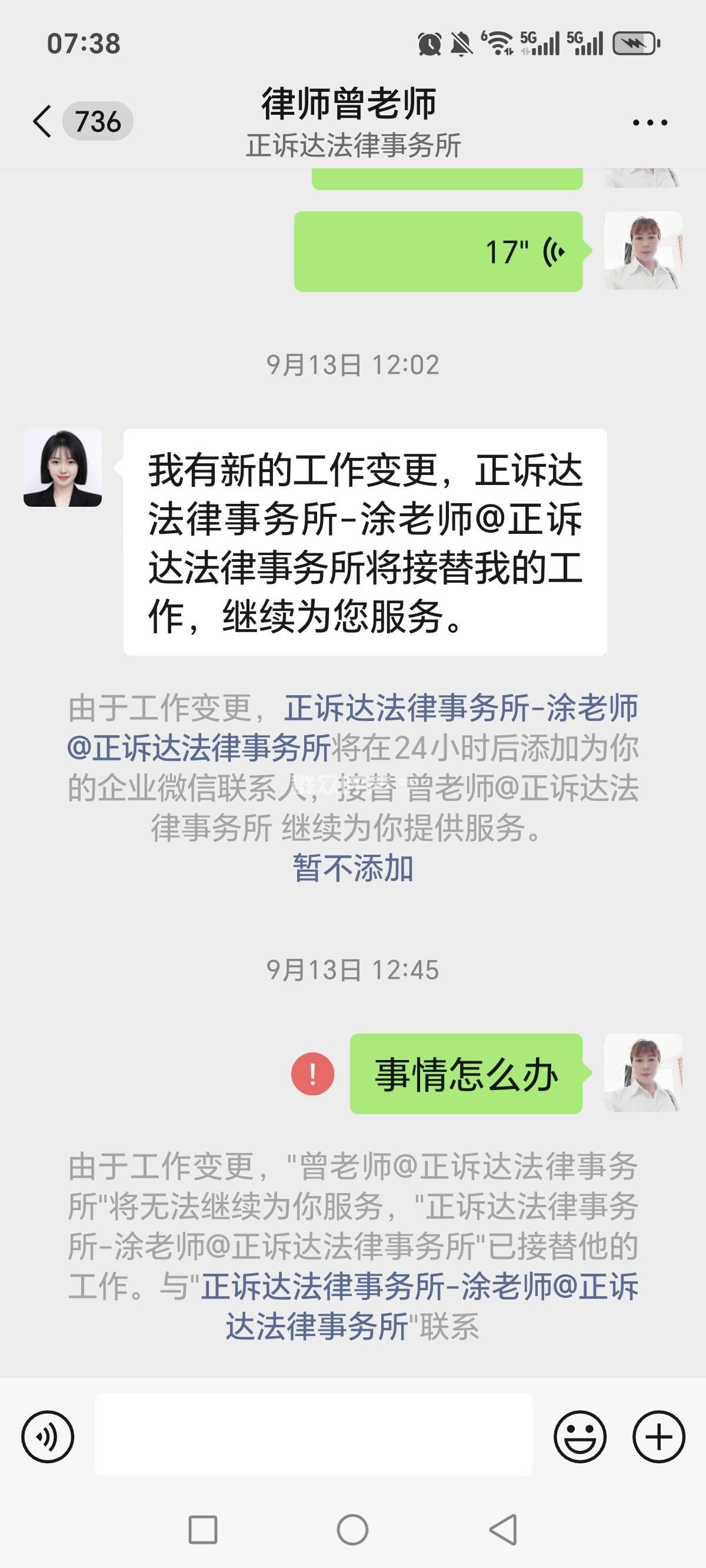The width and height of the screenshot is (706, 1568).
Task: Open 曾老师's profile avatar
Action: pos(63,467)
